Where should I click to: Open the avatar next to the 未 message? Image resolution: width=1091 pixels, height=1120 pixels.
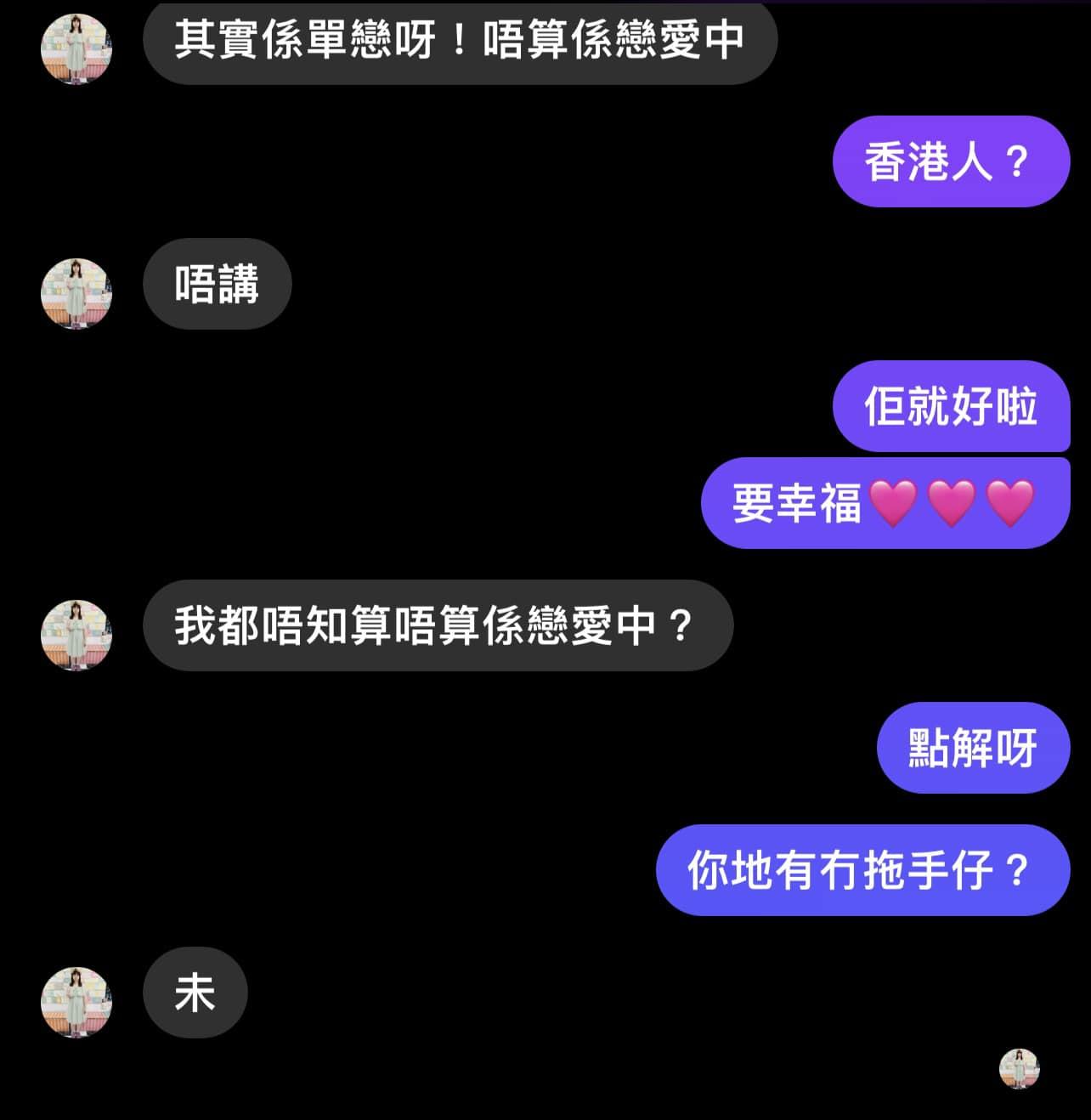point(76,1001)
